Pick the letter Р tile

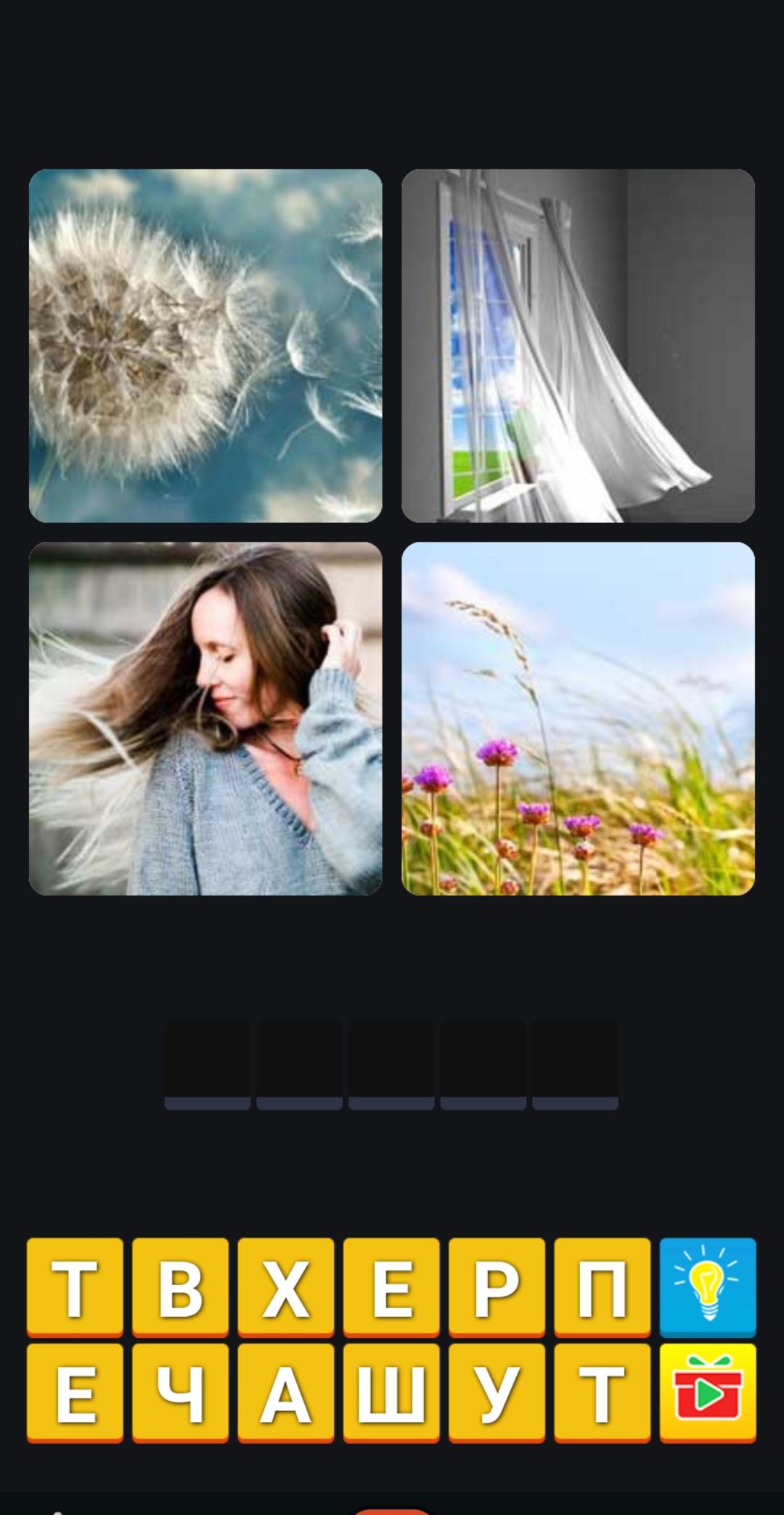(497, 1287)
